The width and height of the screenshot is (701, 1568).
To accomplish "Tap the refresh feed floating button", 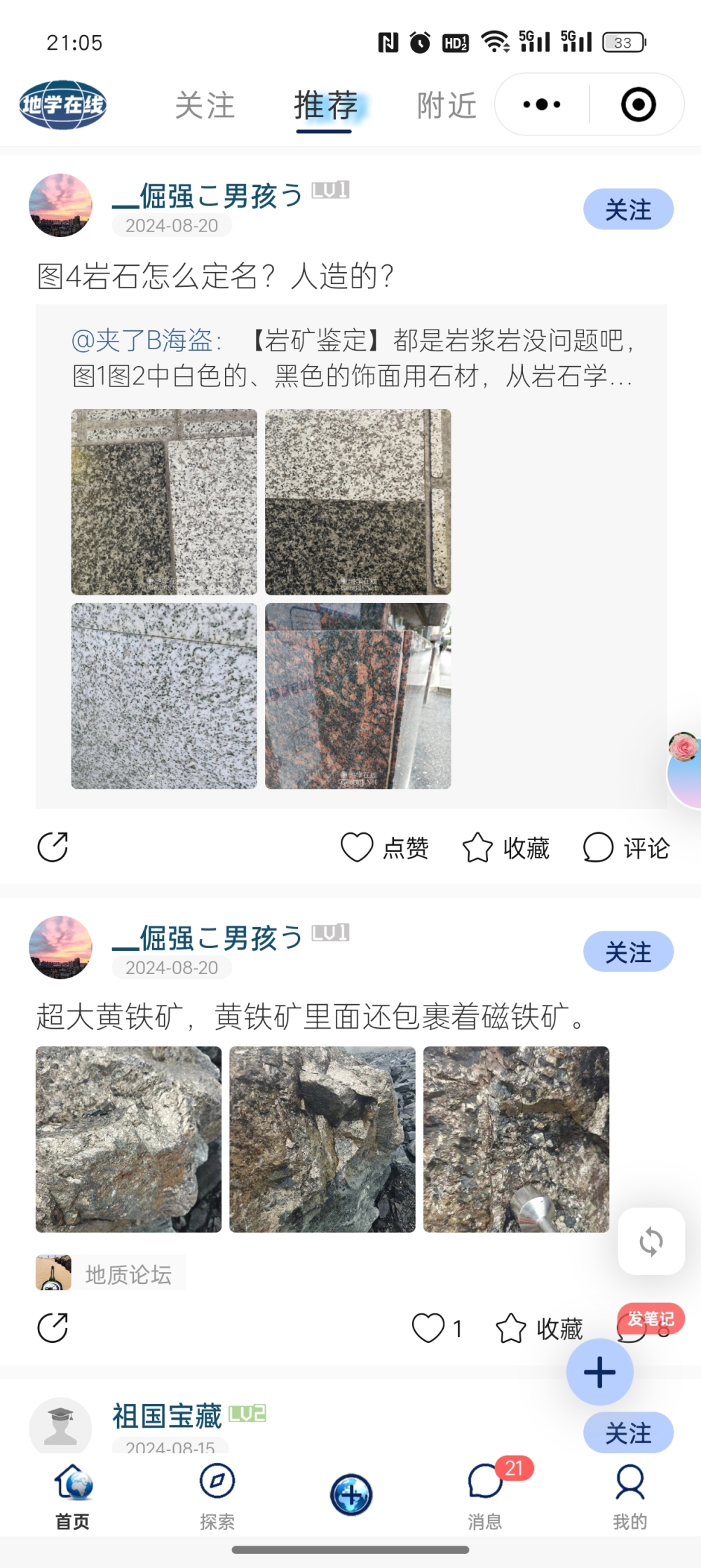I will (x=651, y=1241).
